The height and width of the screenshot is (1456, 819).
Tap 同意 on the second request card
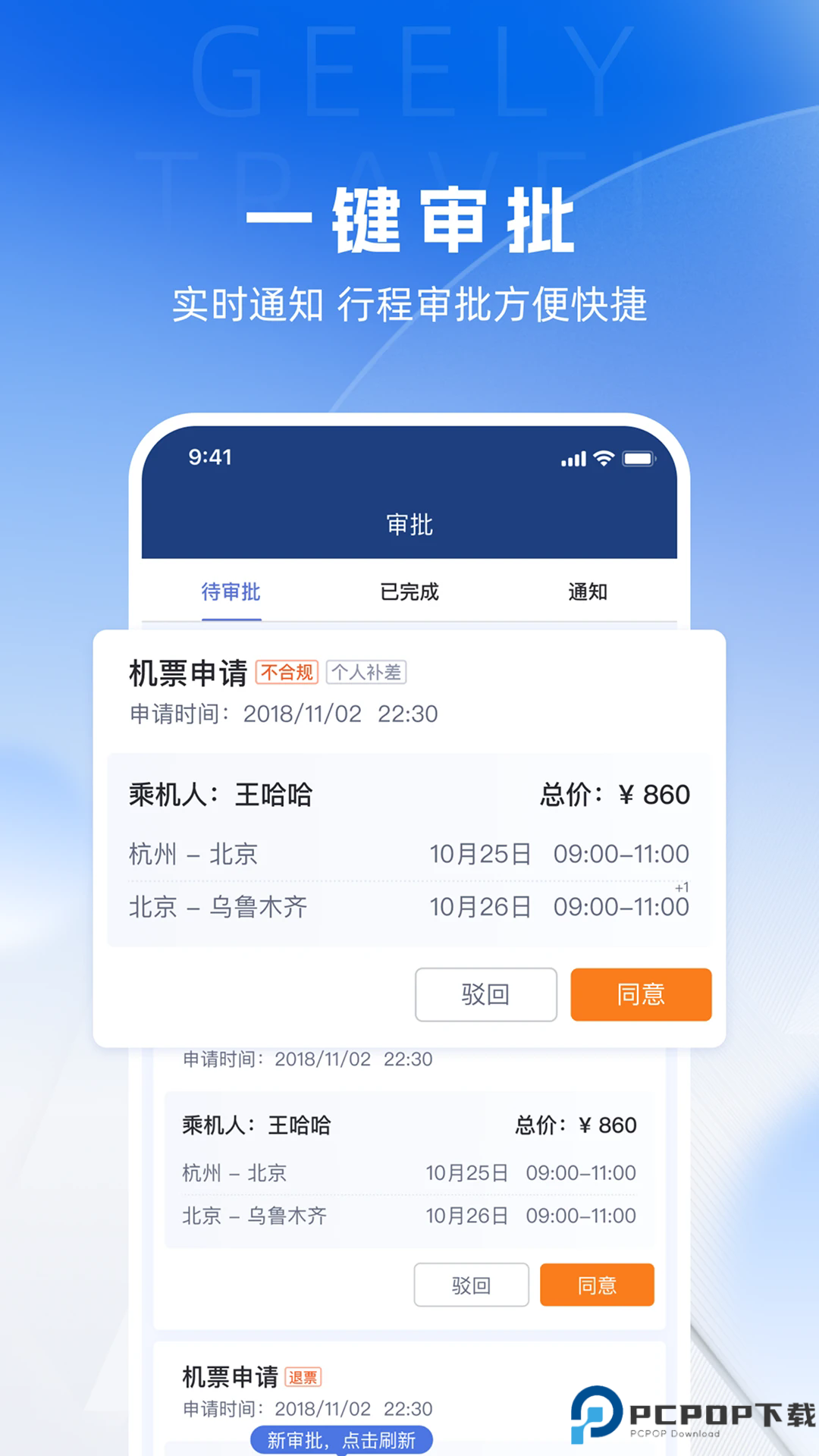[x=598, y=1285]
